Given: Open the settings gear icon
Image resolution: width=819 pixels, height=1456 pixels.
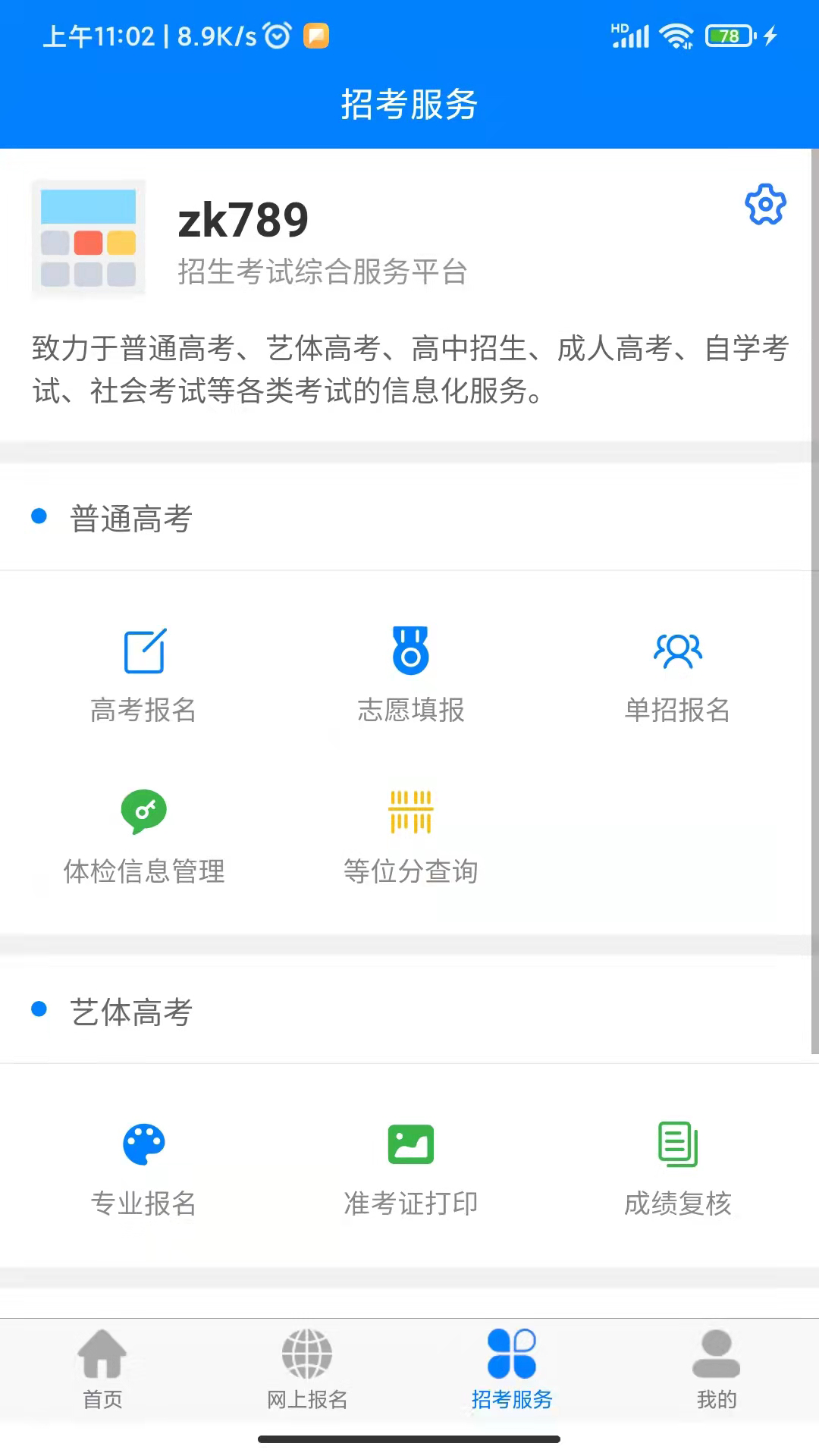Looking at the screenshot, I should pyautogui.click(x=766, y=203).
